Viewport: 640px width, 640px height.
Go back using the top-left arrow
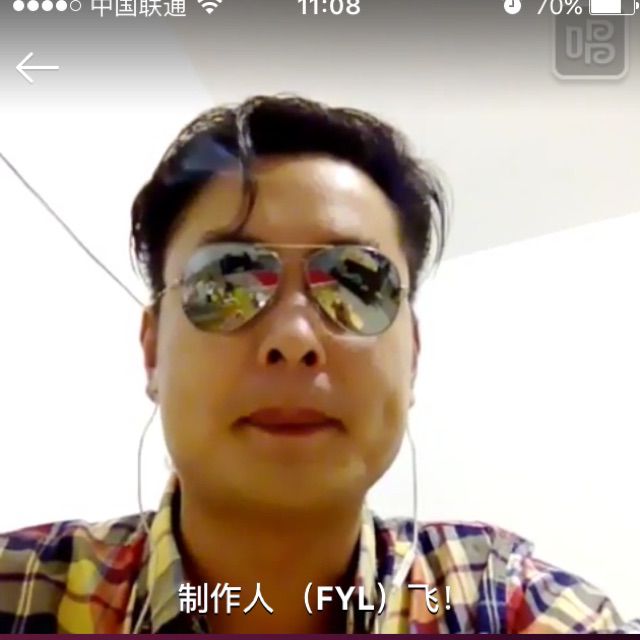point(37,68)
